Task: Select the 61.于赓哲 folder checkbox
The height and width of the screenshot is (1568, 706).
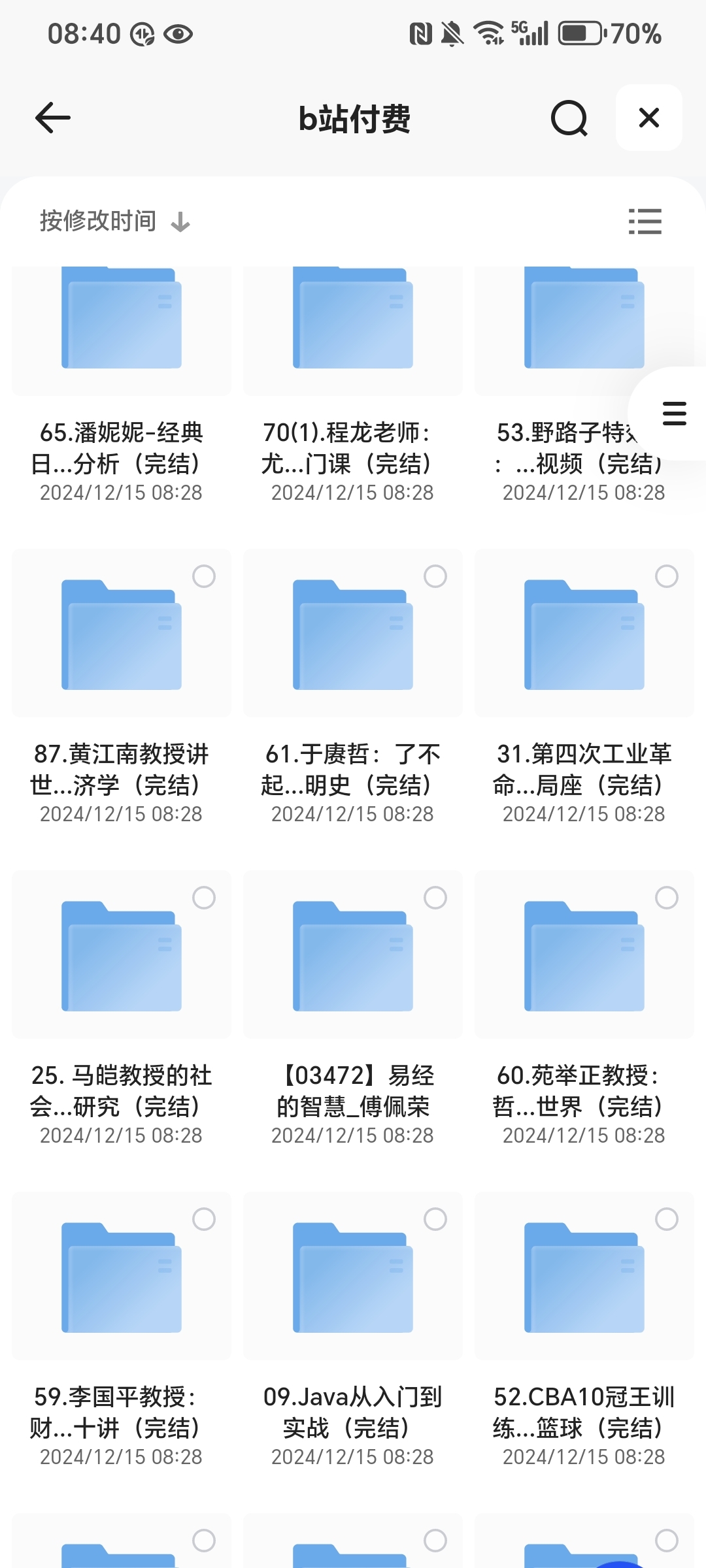Action: tap(435, 576)
